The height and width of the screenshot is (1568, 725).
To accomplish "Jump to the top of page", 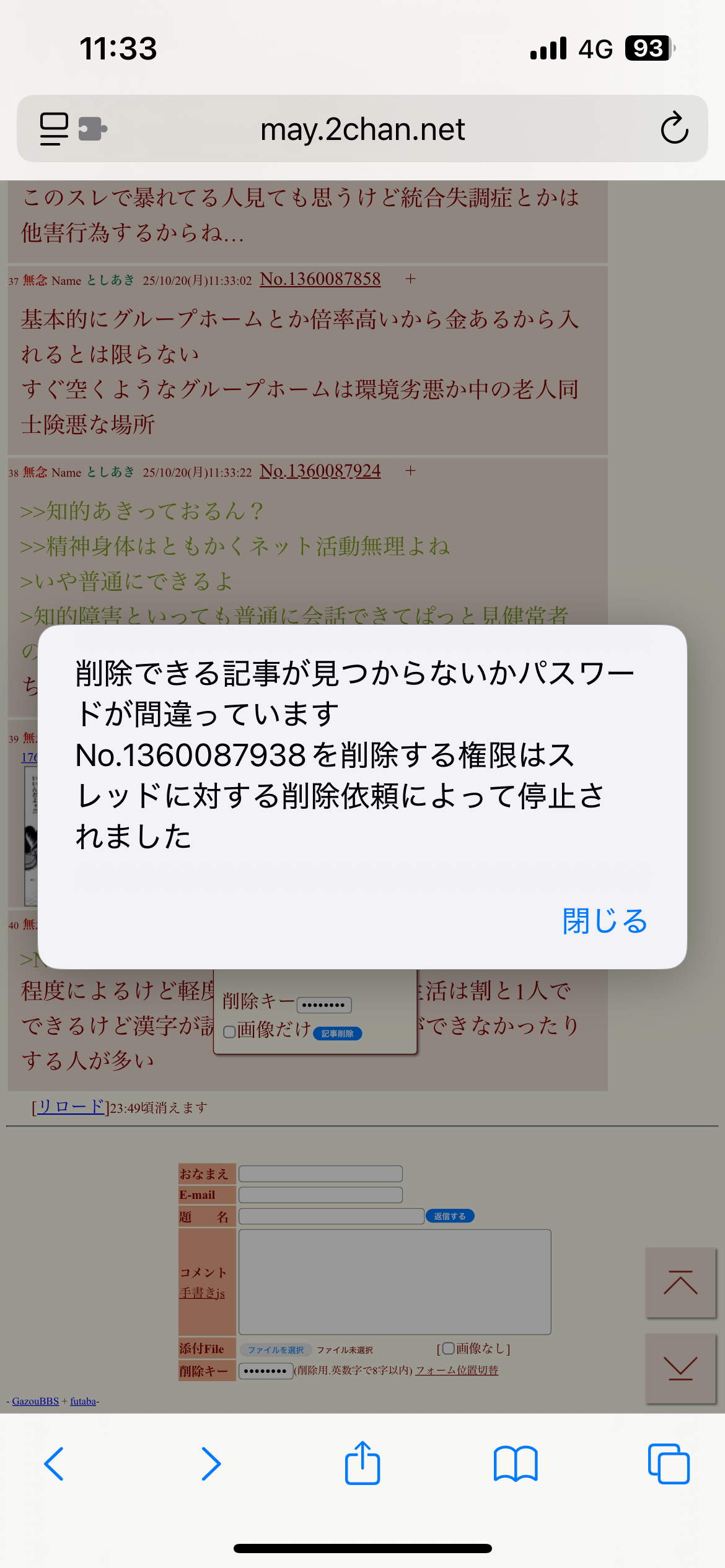I will pyautogui.click(x=680, y=1283).
